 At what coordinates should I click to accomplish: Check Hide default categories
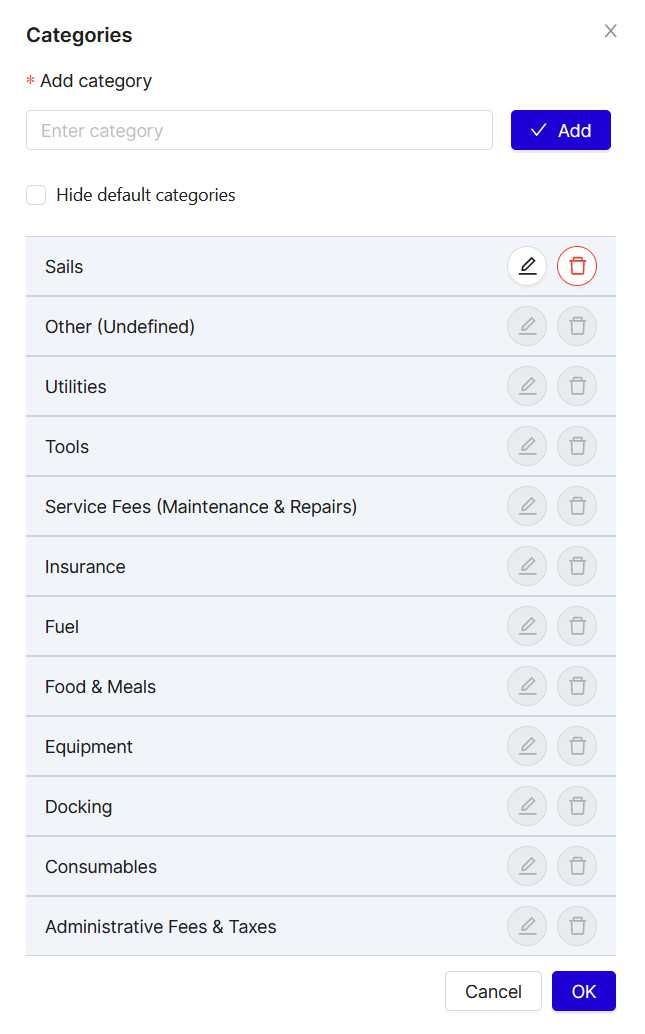click(36, 195)
